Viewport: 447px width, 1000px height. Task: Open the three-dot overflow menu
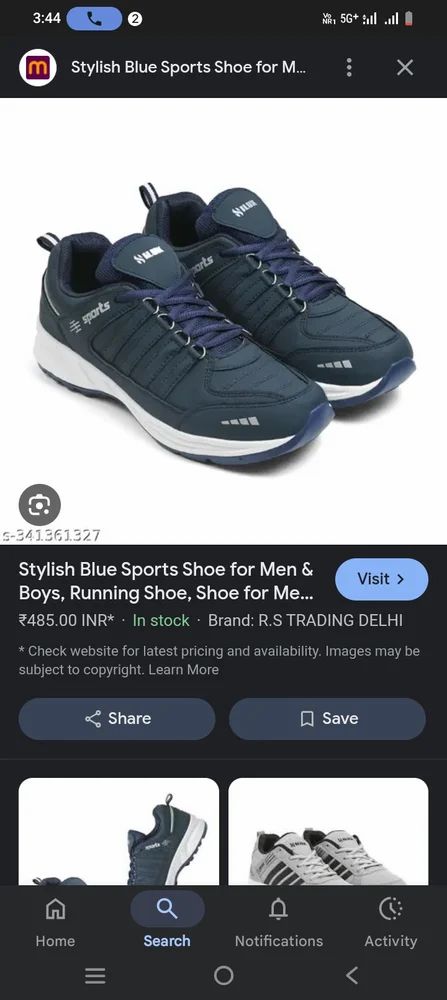coord(349,67)
